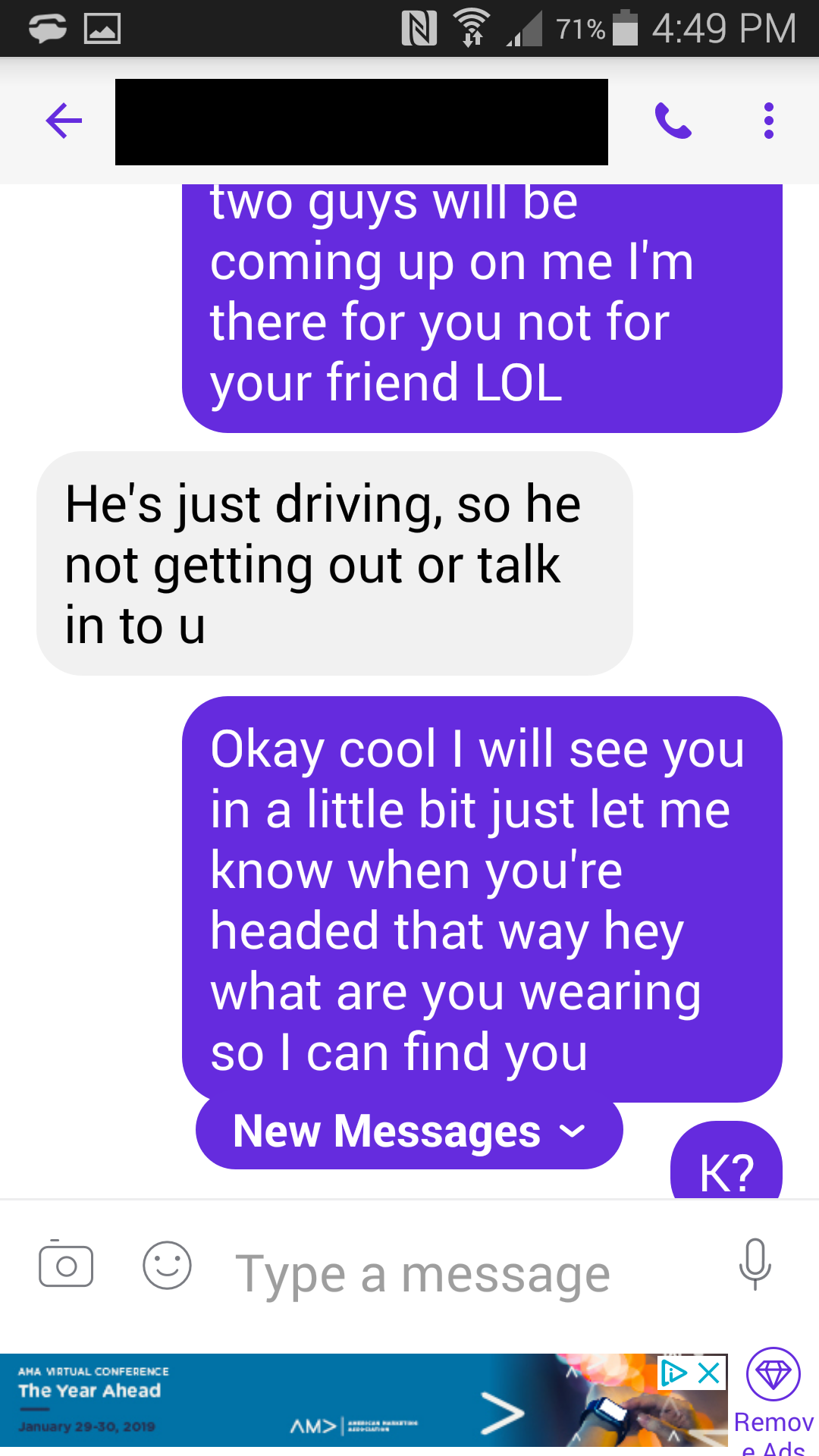Record a voice message with the microphone
This screenshot has width=819, height=1456.
[755, 1265]
